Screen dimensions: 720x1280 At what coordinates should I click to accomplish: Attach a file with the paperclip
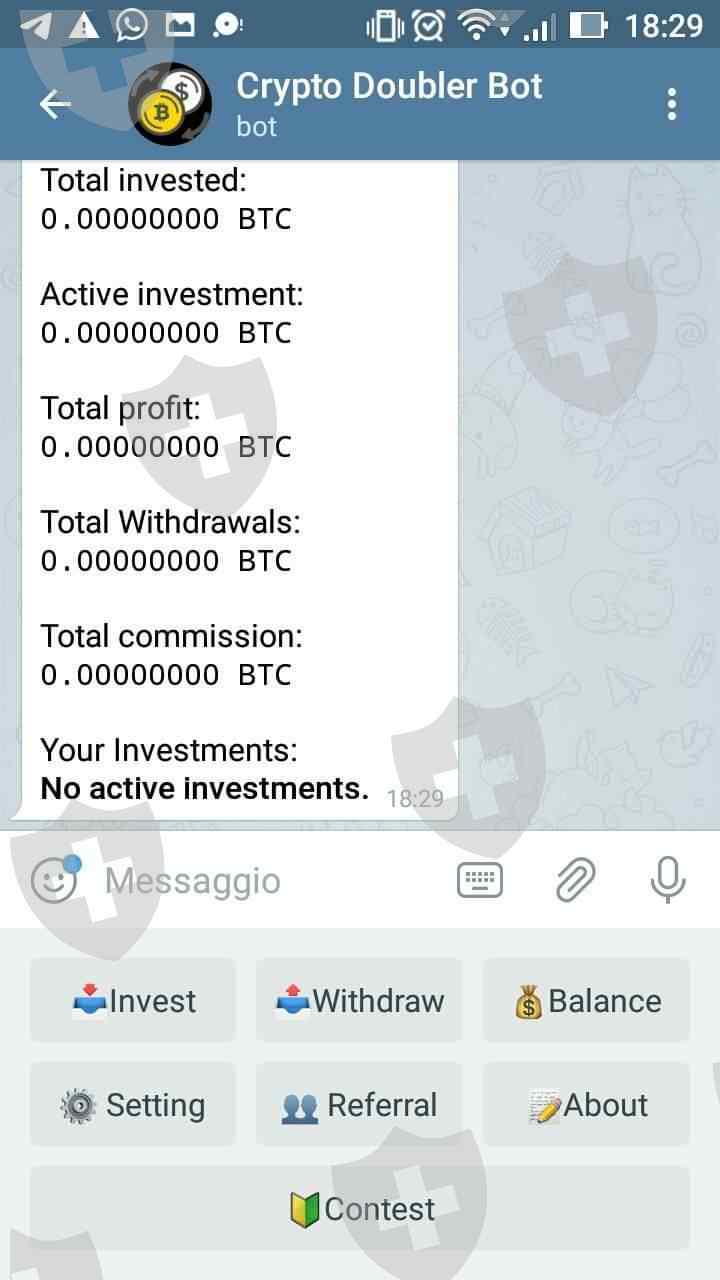coord(575,880)
